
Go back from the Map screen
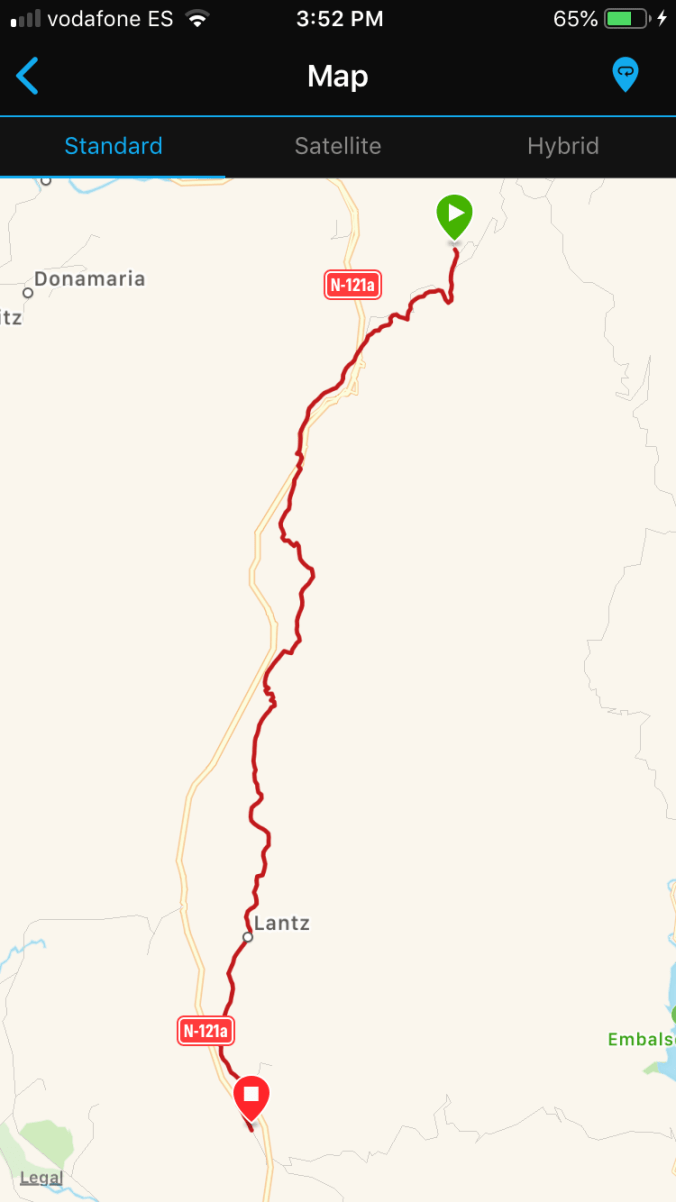click(28, 76)
